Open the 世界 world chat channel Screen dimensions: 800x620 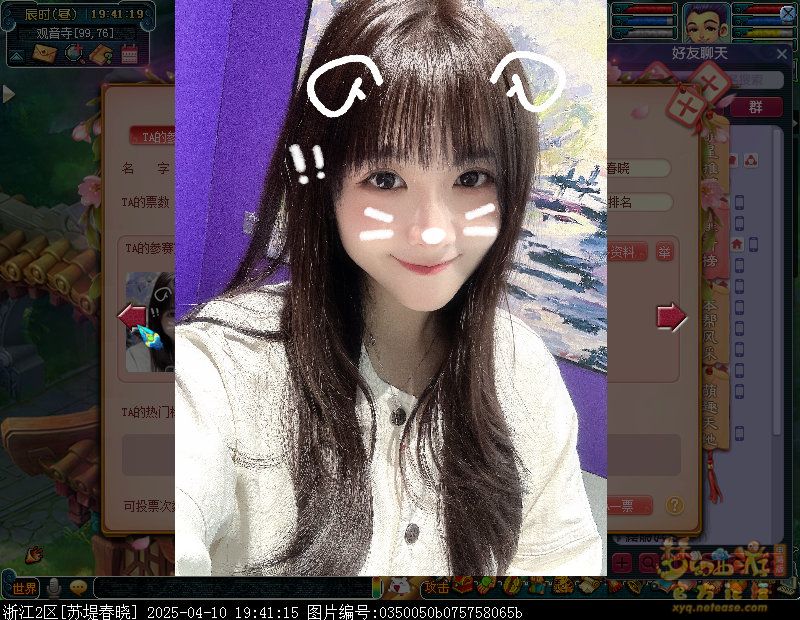(25, 588)
